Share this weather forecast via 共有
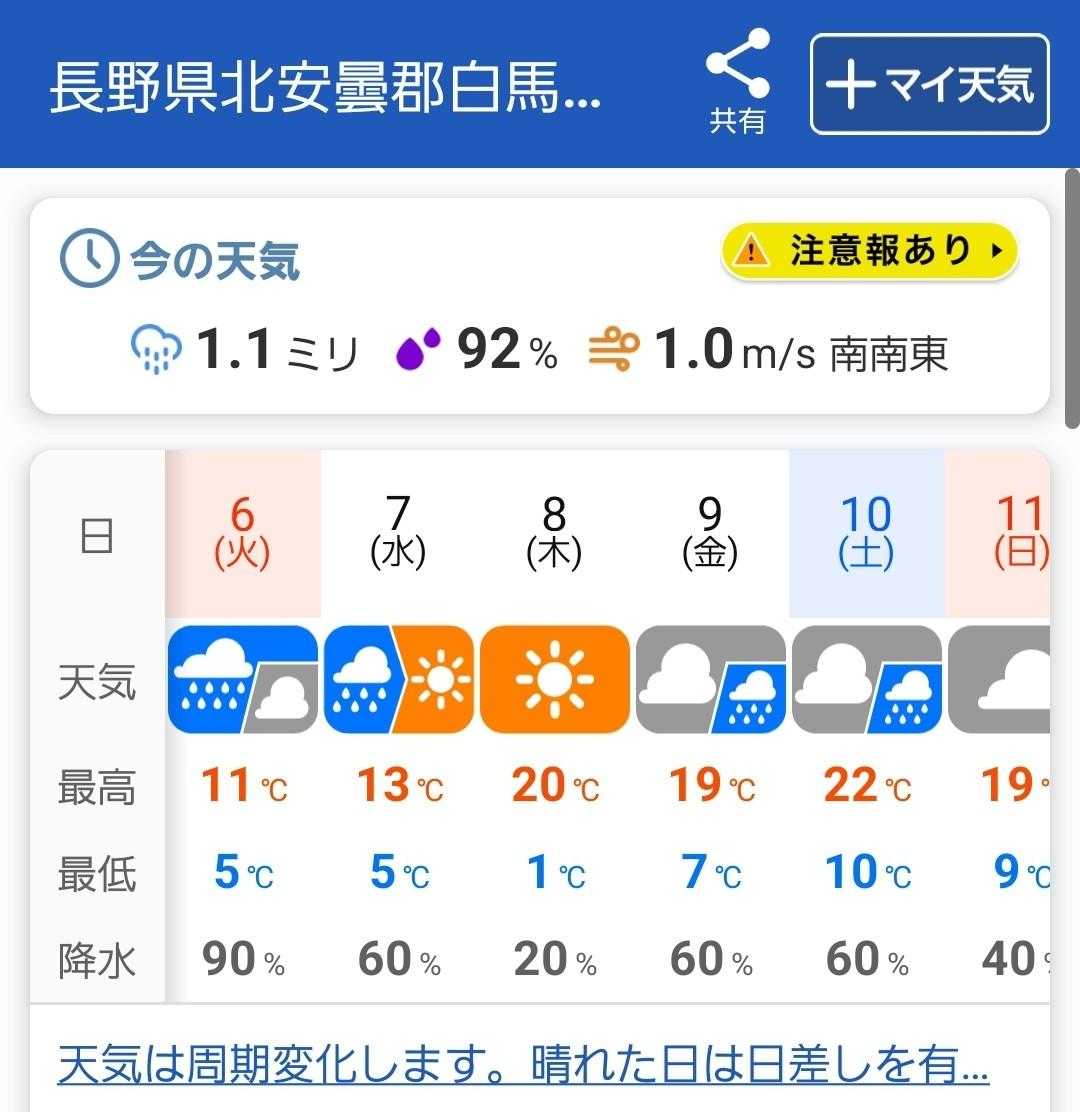The image size is (1080, 1112). tap(737, 82)
